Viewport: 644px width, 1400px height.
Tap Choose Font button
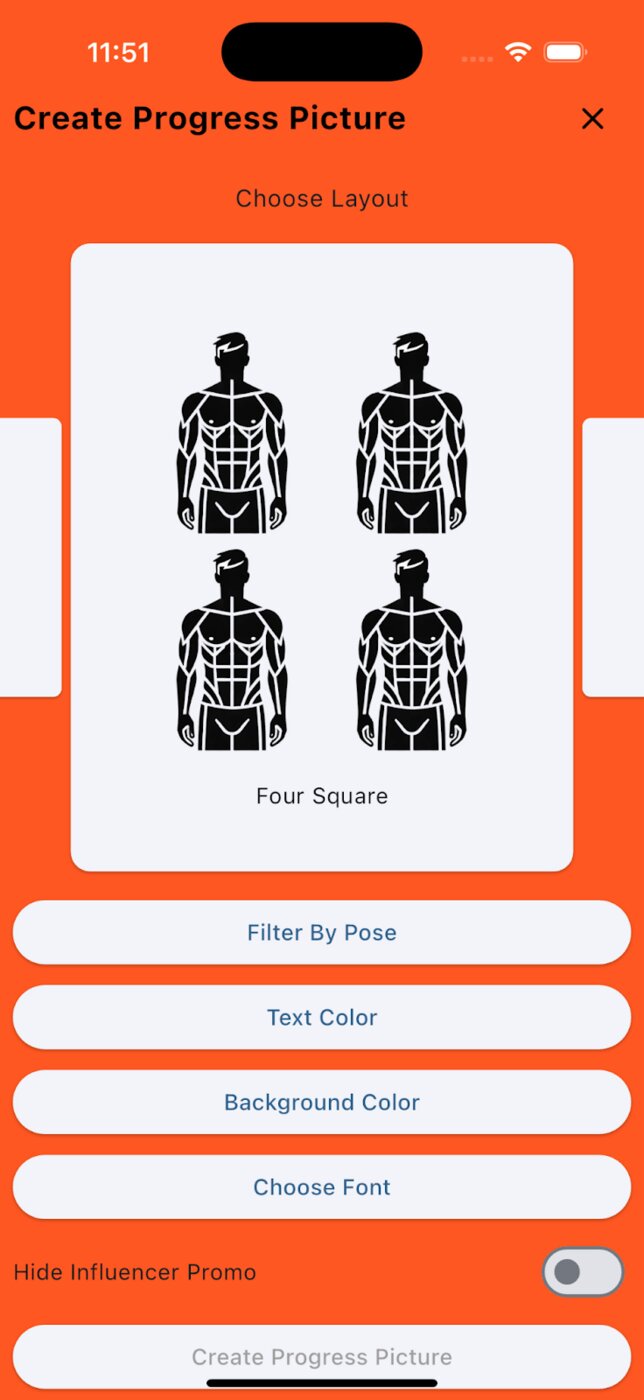coord(322,1187)
